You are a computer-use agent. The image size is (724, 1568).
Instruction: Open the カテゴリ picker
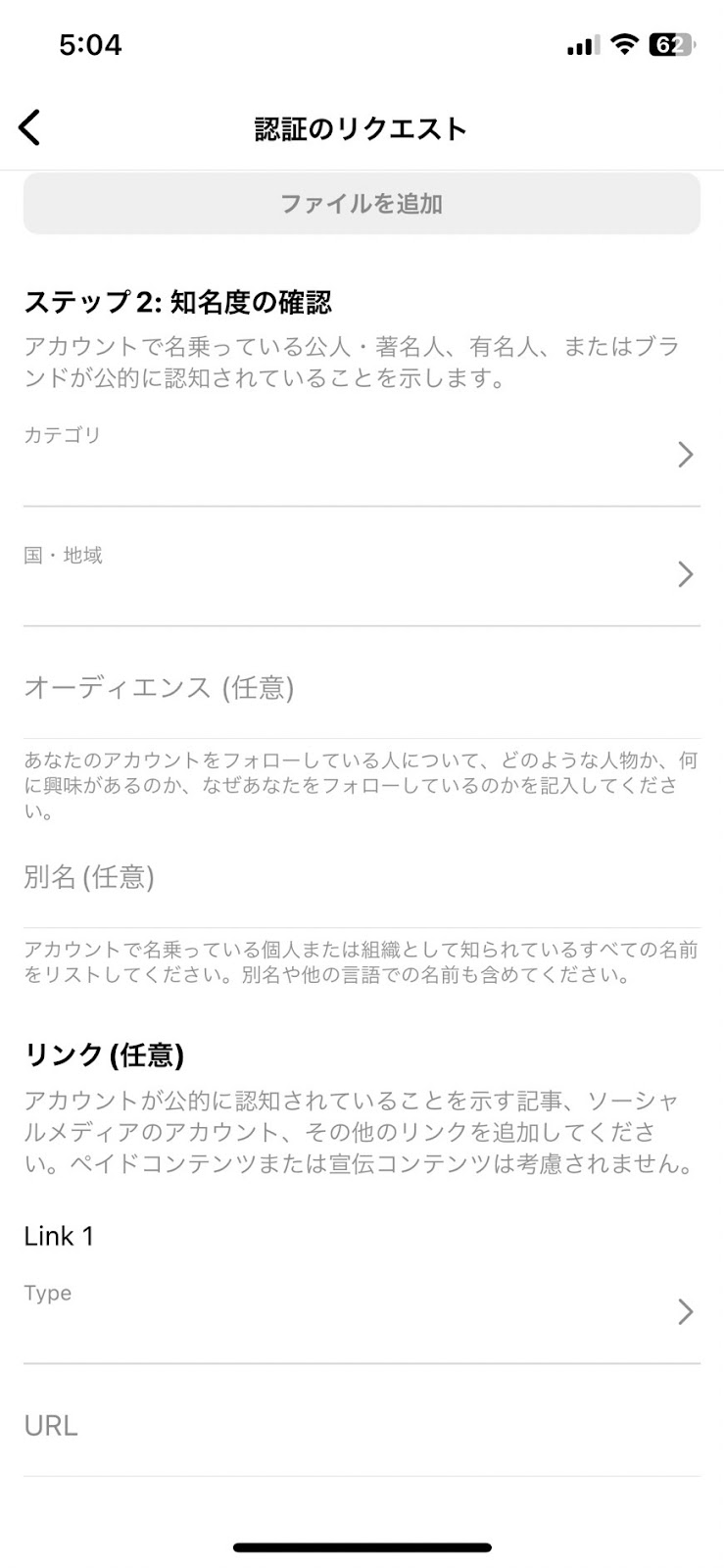[362, 455]
